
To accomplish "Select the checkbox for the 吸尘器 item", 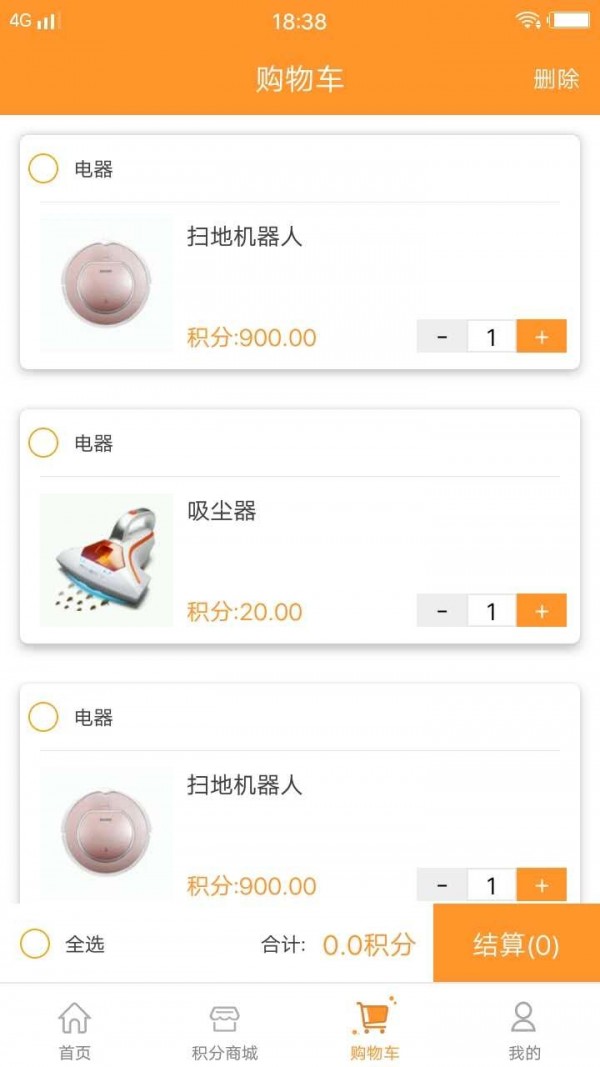I will tap(43, 442).
